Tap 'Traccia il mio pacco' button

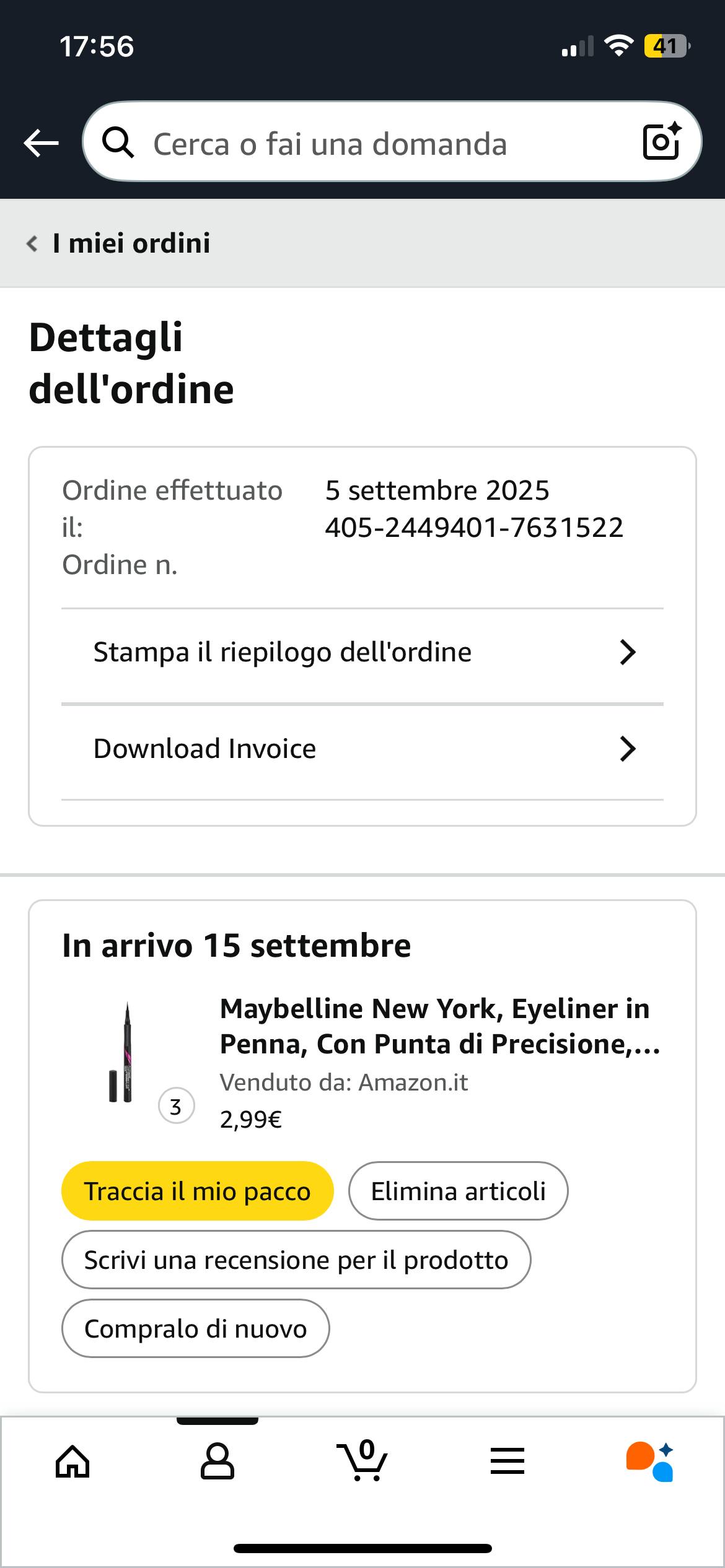(197, 1191)
